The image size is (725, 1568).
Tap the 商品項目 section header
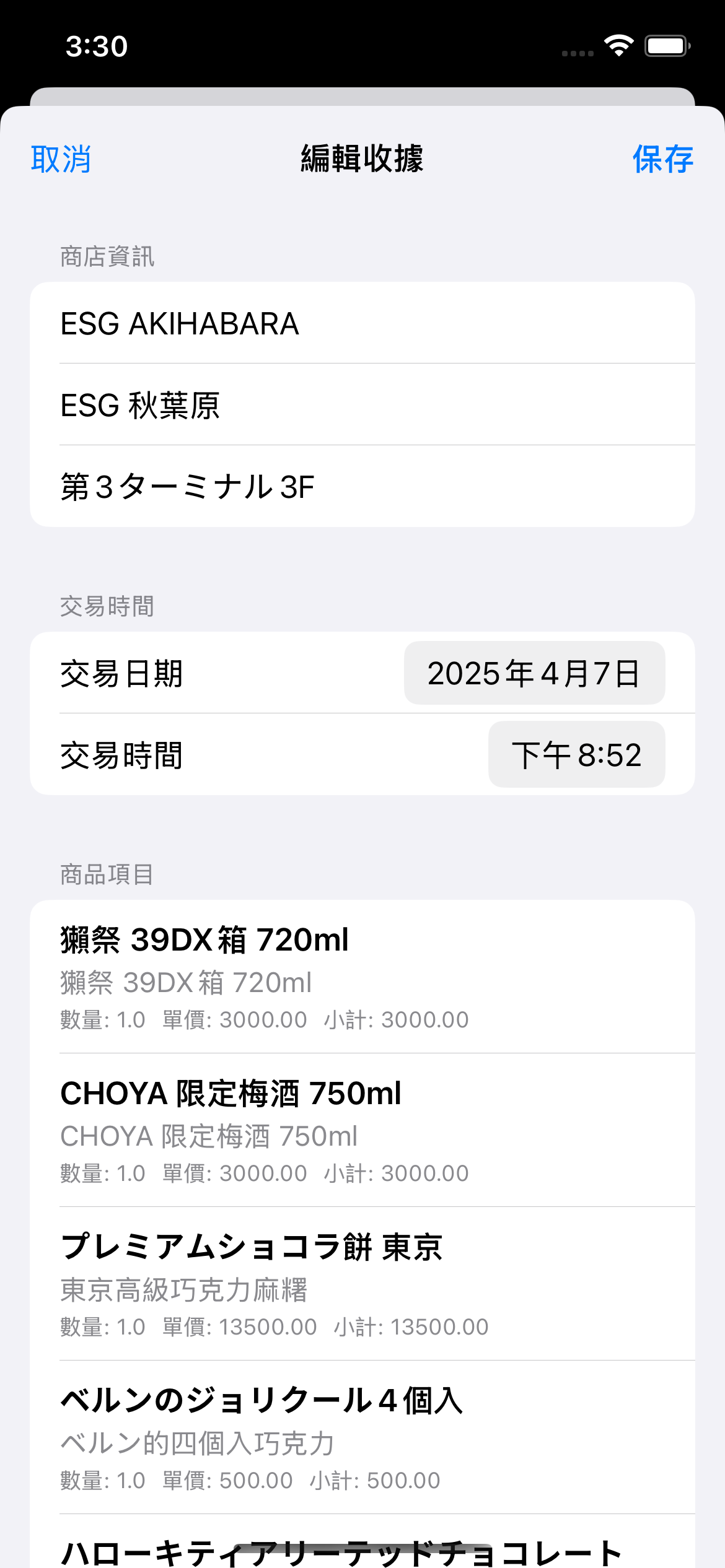[107, 875]
